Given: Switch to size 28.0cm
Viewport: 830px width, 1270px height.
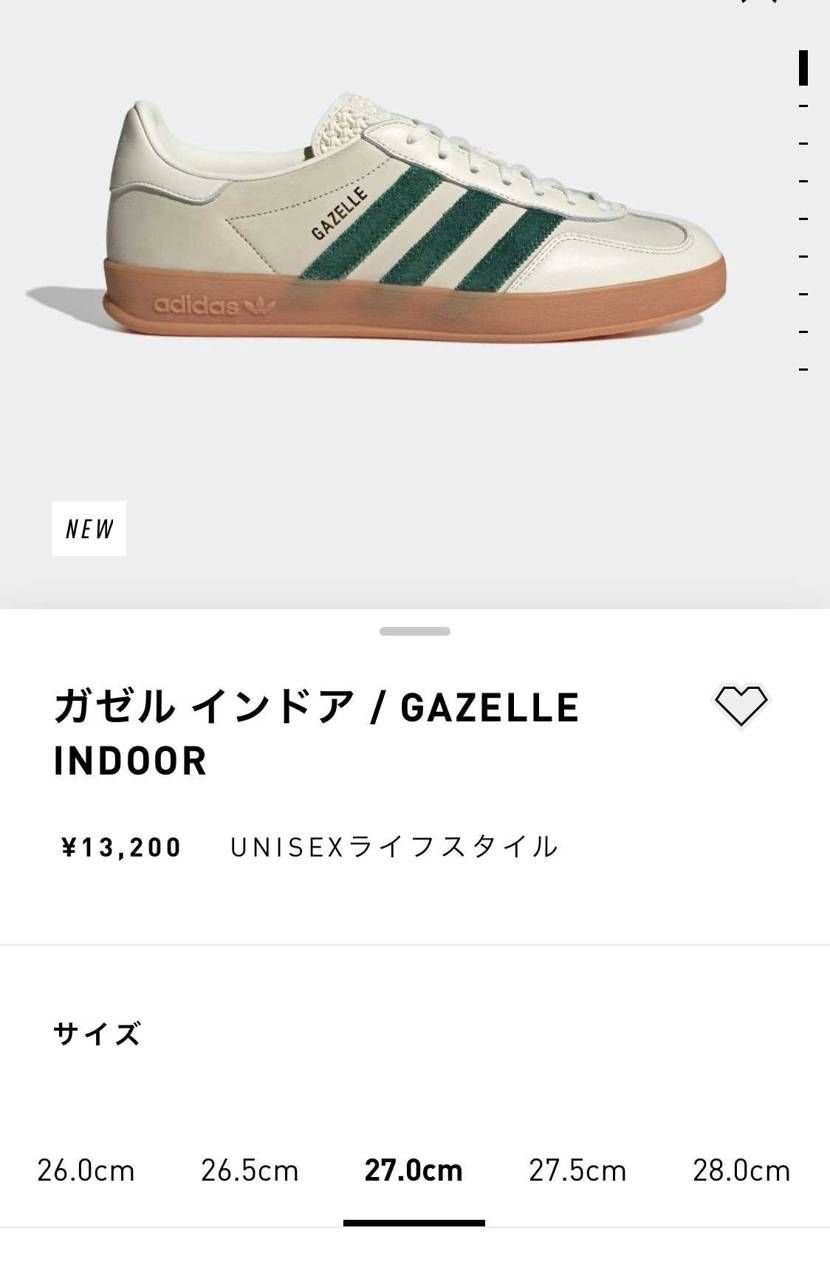Looking at the screenshot, I should [x=743, y=1170].
